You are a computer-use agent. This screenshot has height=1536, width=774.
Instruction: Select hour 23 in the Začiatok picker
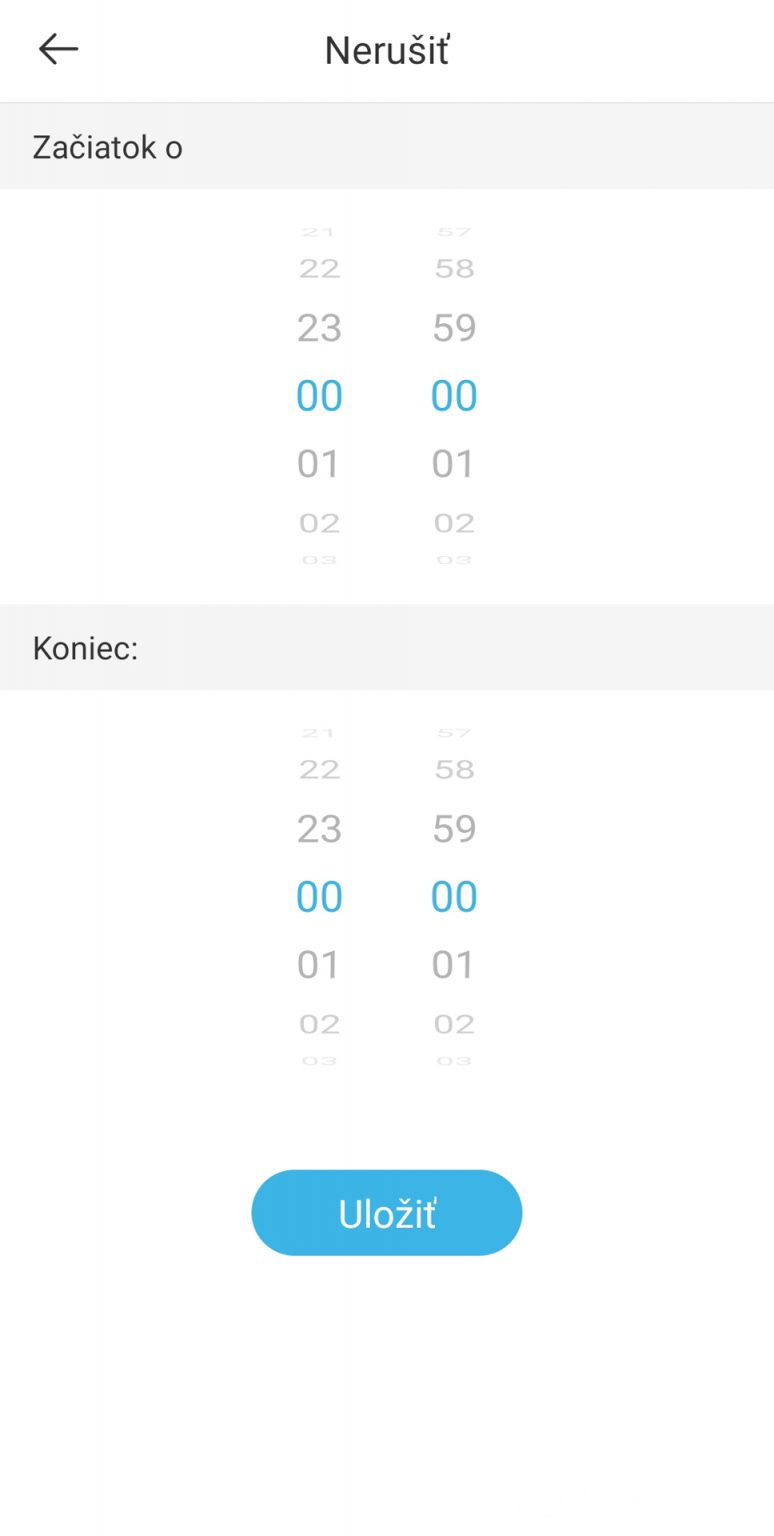pyautogui.click(x=319, y=328)
